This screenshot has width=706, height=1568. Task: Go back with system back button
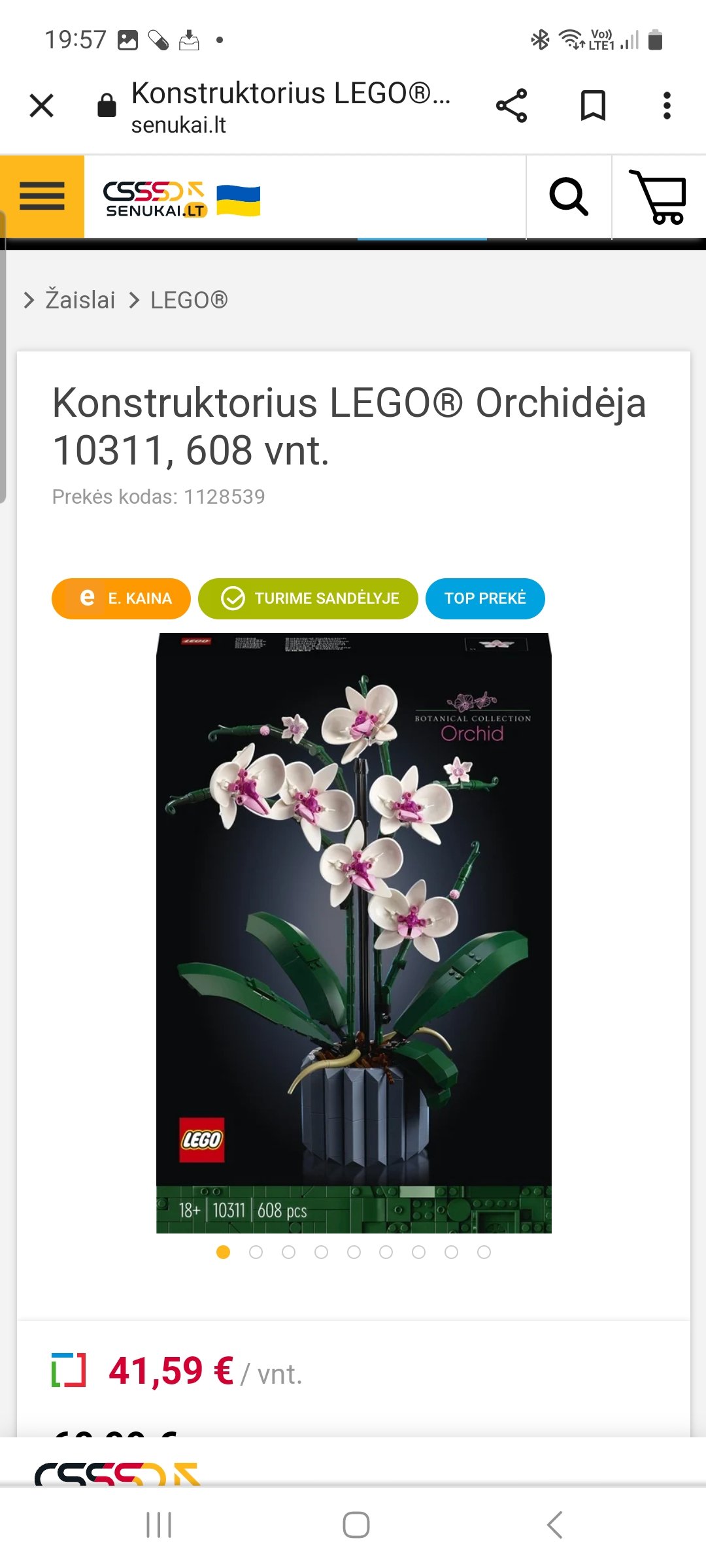pyautogui.click(x=554, y=1525)
